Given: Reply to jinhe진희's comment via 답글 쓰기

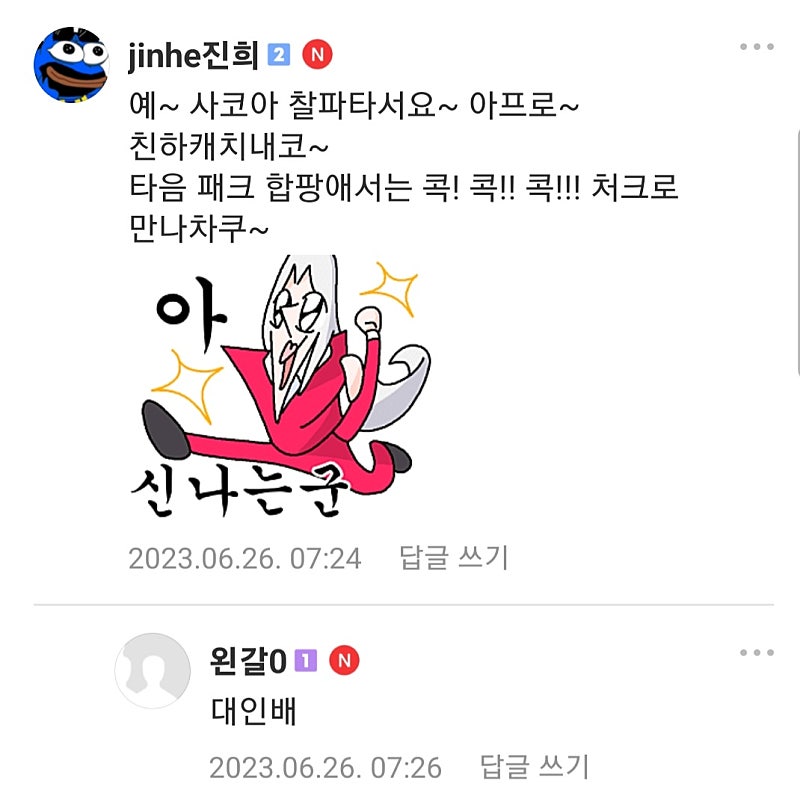Looking at the screenshot, I should [454, 557].
